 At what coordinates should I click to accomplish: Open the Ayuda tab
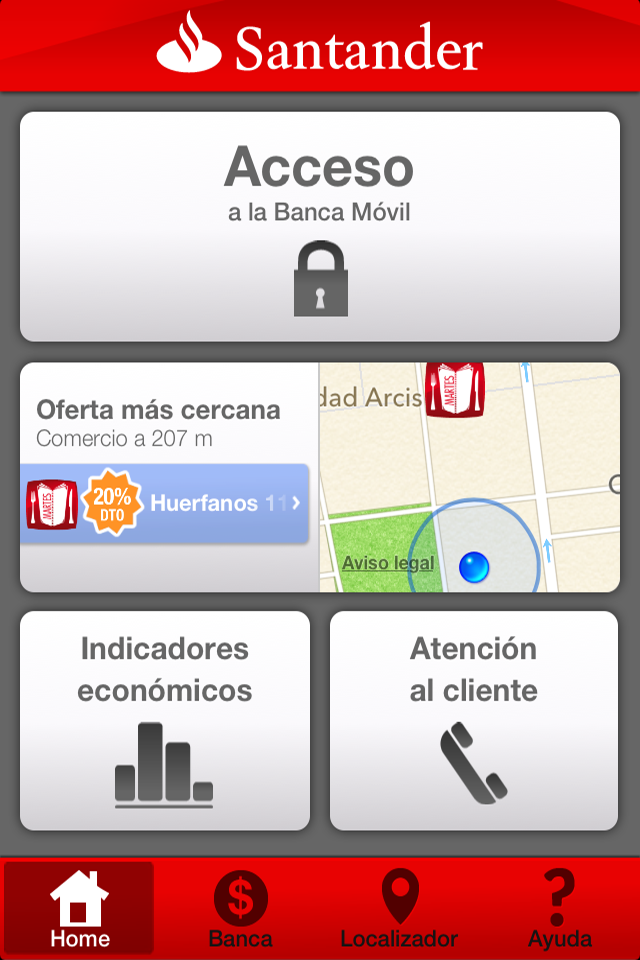(560, 908)
